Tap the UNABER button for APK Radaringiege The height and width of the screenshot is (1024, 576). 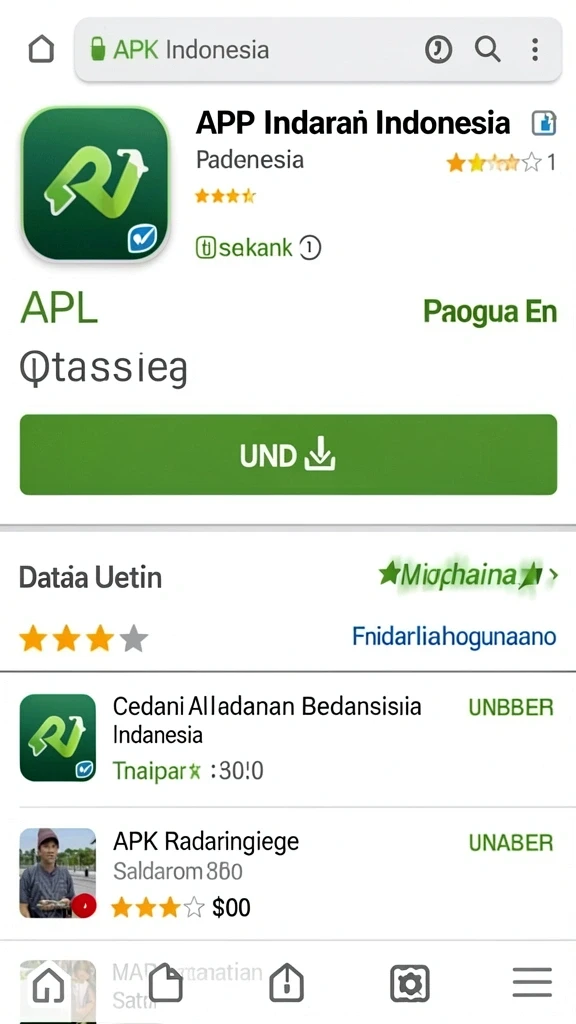[x=511, y=842]
